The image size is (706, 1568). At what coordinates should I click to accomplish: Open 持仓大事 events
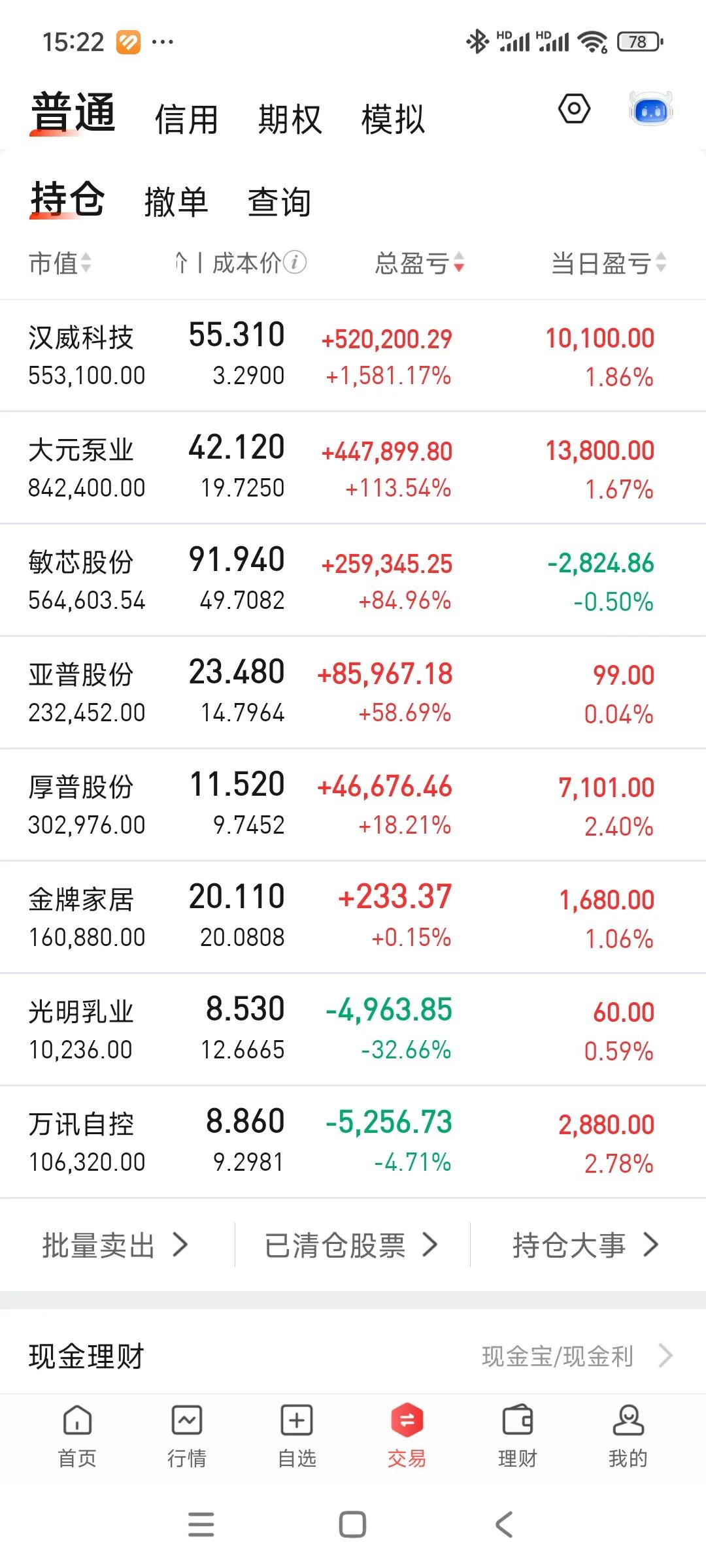pyautogui.click(x=585, y=1245)
